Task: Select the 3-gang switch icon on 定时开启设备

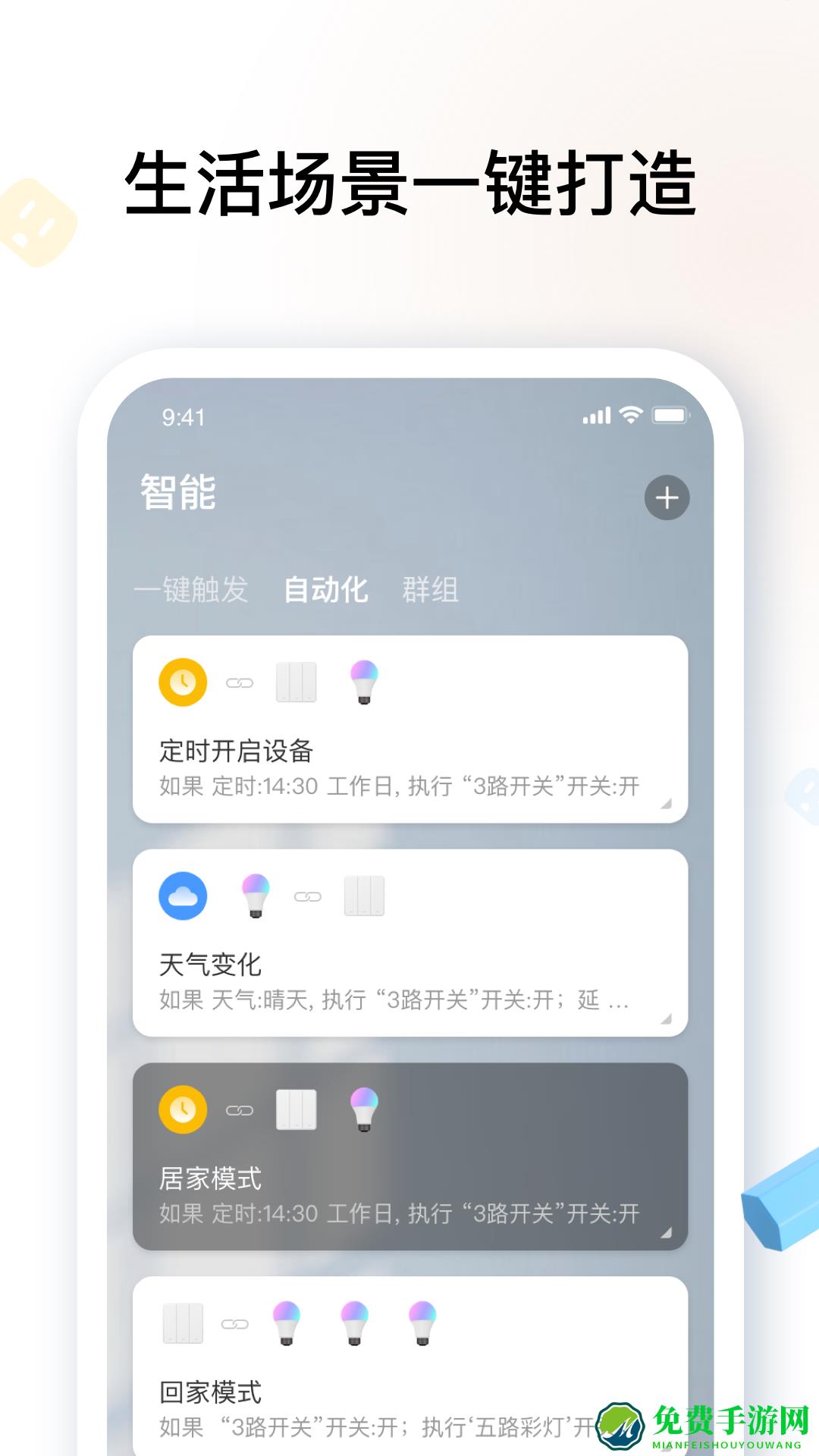Action: (299, 682)
